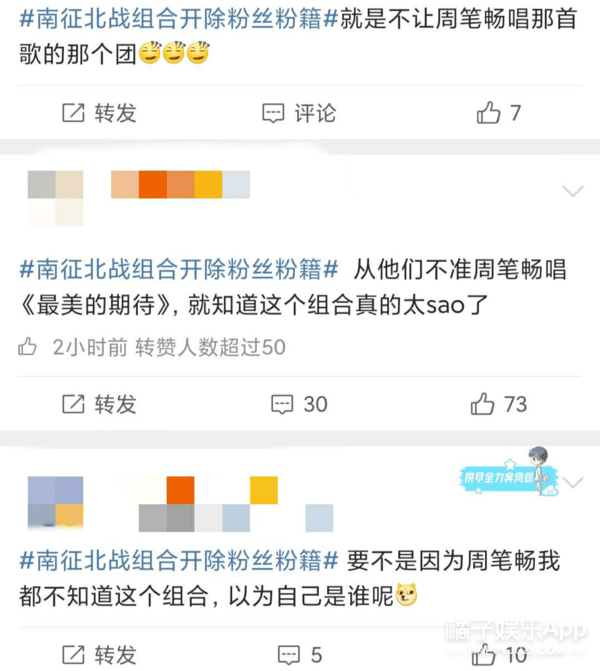View the 5 comments on the third post

pos(298,655)
